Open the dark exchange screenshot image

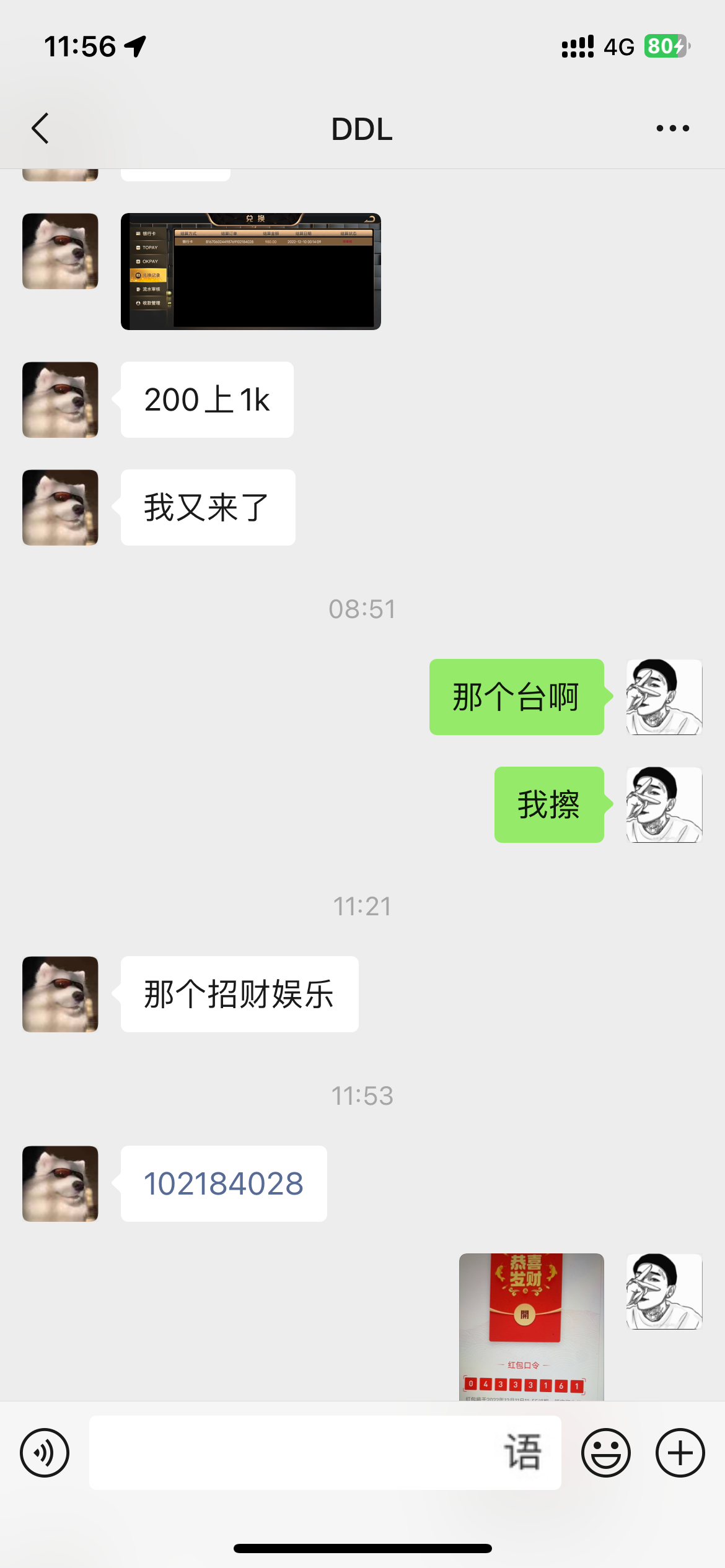pyautogui.click(x=250, y=271)
